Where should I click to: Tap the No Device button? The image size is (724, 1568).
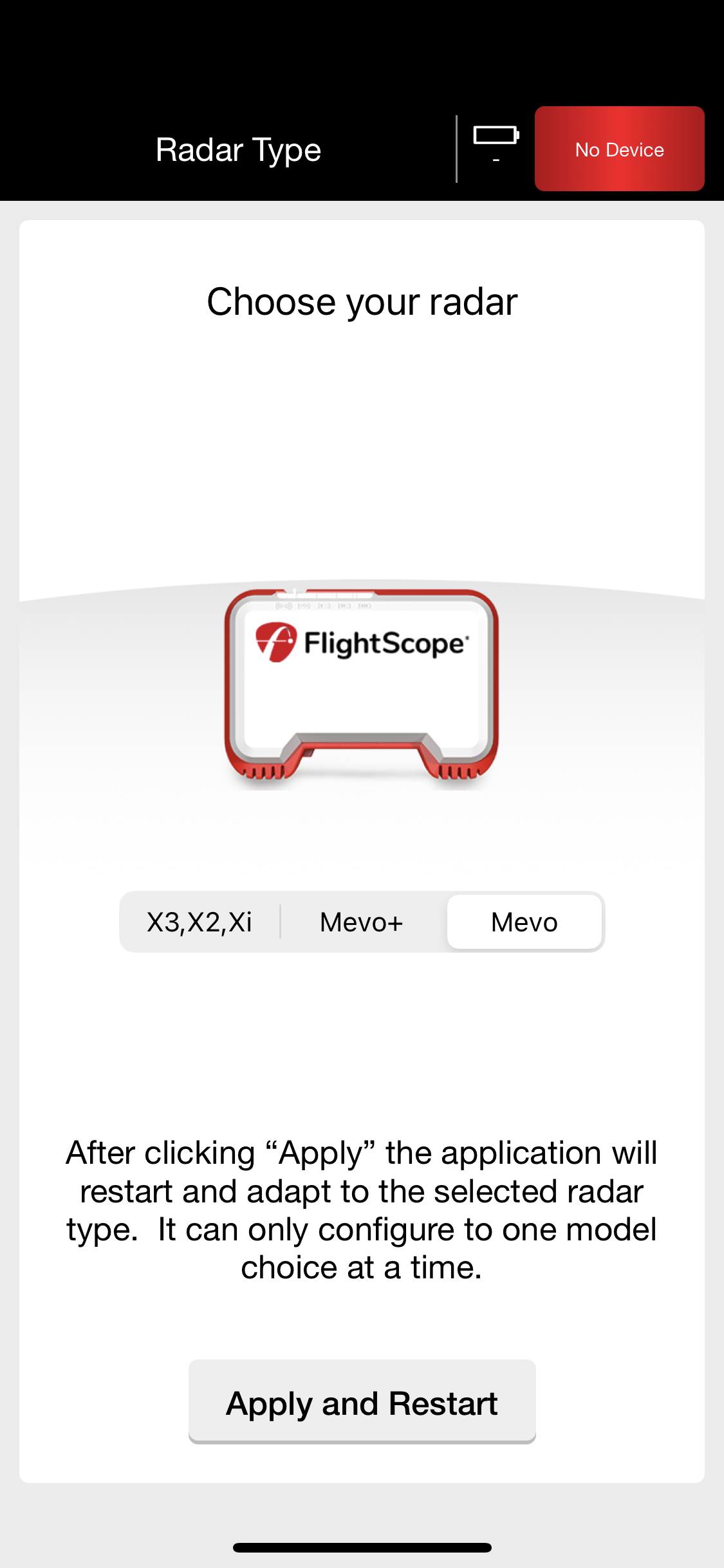(619, 149)
